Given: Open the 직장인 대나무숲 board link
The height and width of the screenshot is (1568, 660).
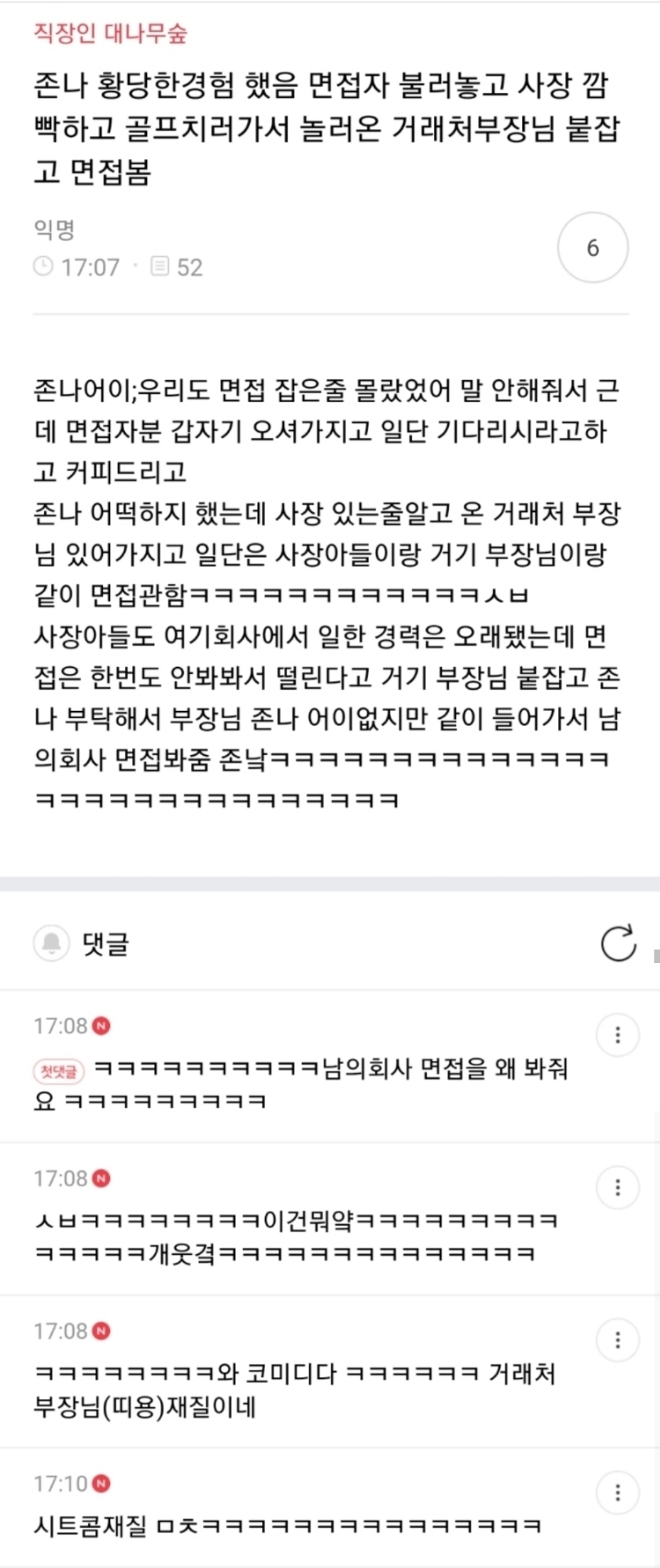Looking at the screenshot, I should pyautogui.click(x=111, y=33).
